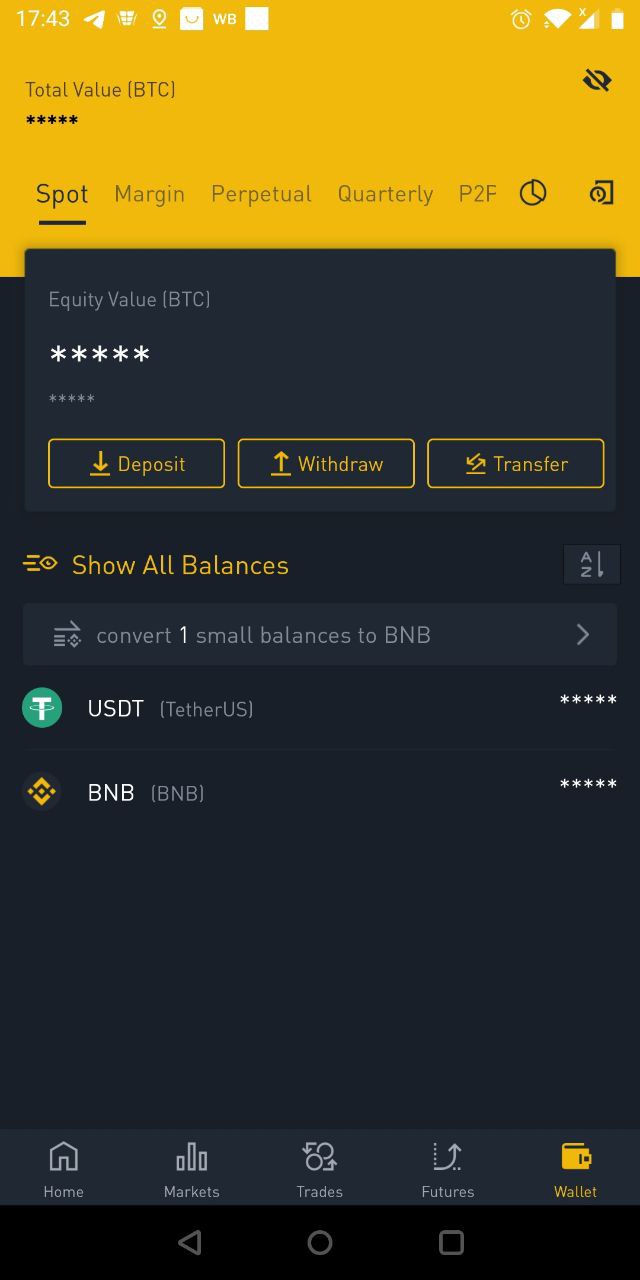Switch to the Quarterly tab
The image size is (640, 1280).
coord(385,194)
